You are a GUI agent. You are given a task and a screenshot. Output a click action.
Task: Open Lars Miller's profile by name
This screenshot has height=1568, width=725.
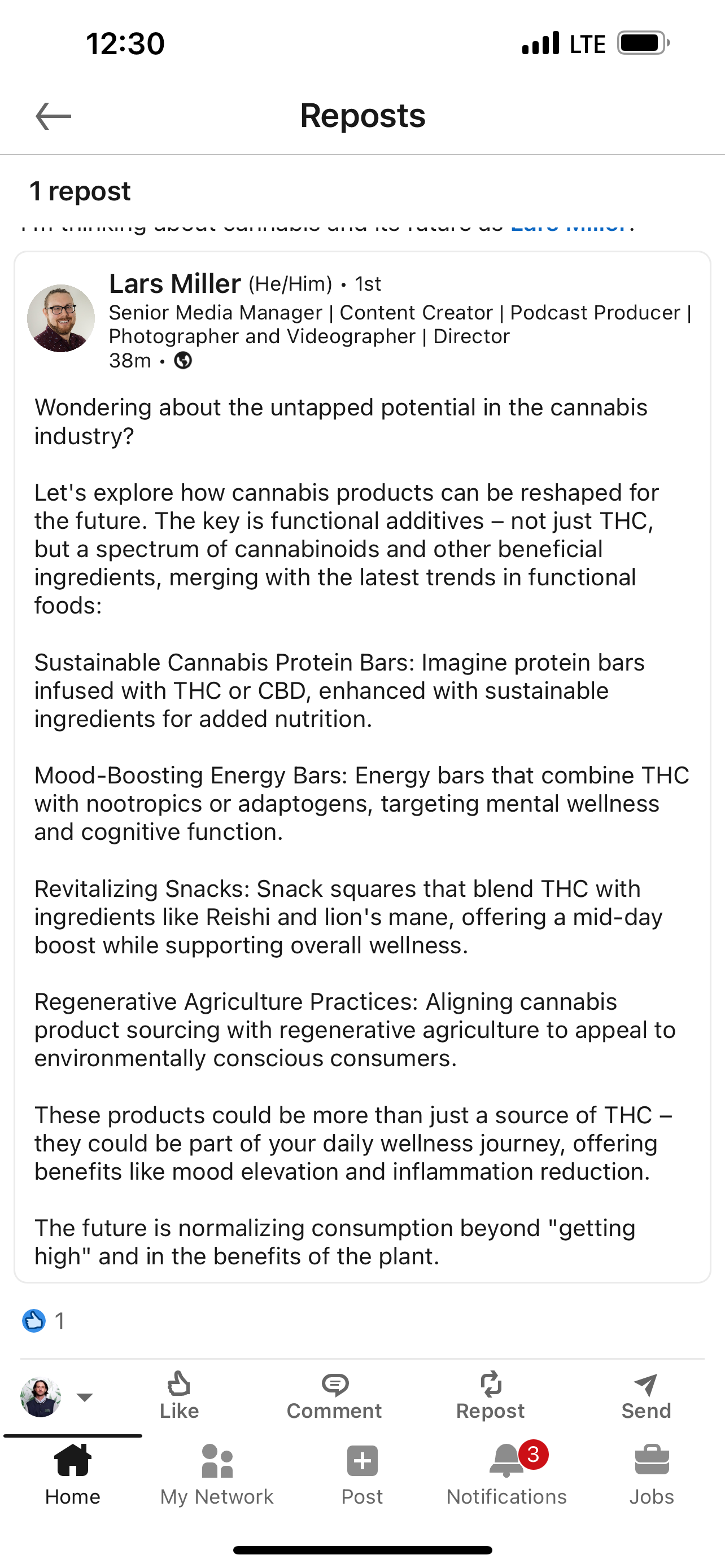(x=175, y=284)
